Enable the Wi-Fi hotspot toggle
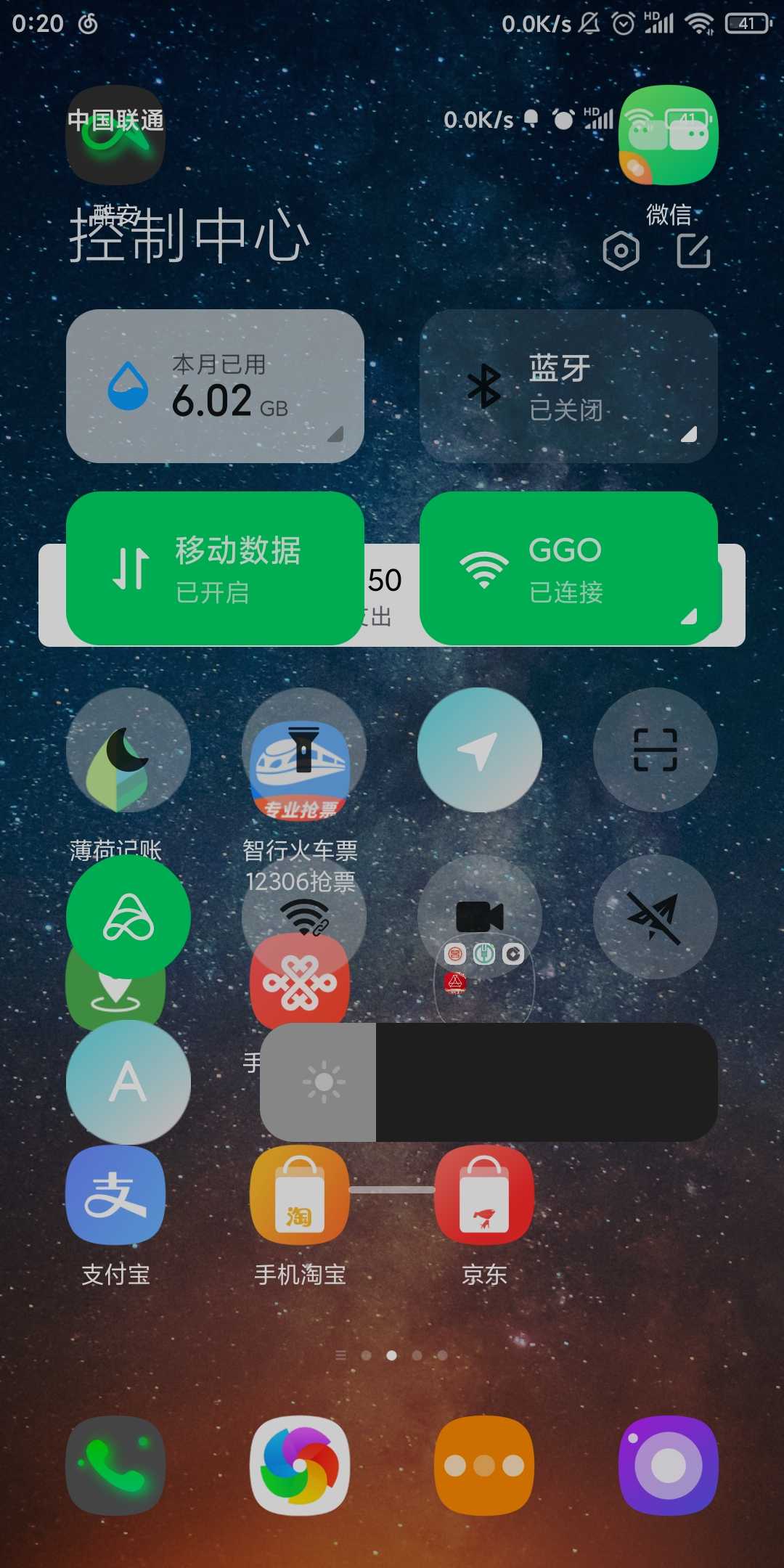 point(303,917)
